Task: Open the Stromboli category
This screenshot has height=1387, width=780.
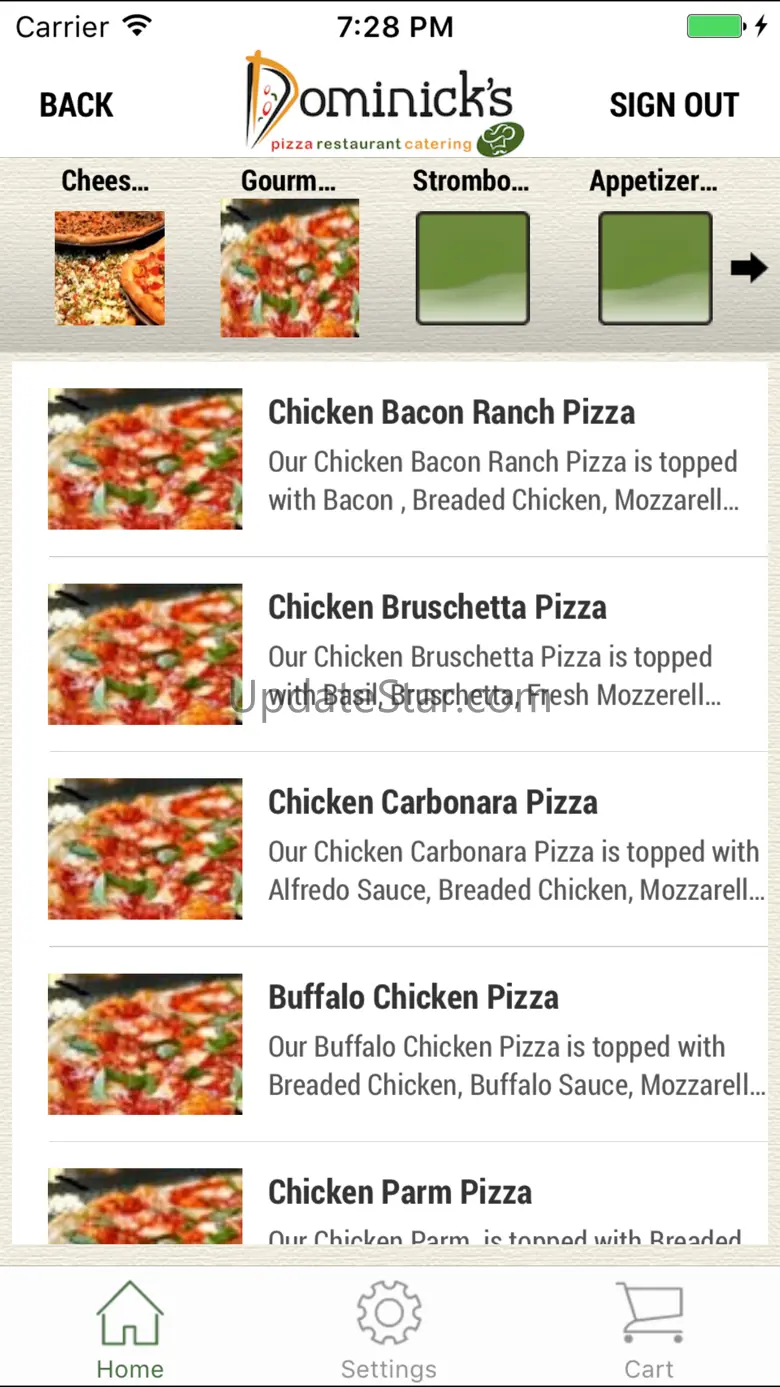Action: pos(472,267)
